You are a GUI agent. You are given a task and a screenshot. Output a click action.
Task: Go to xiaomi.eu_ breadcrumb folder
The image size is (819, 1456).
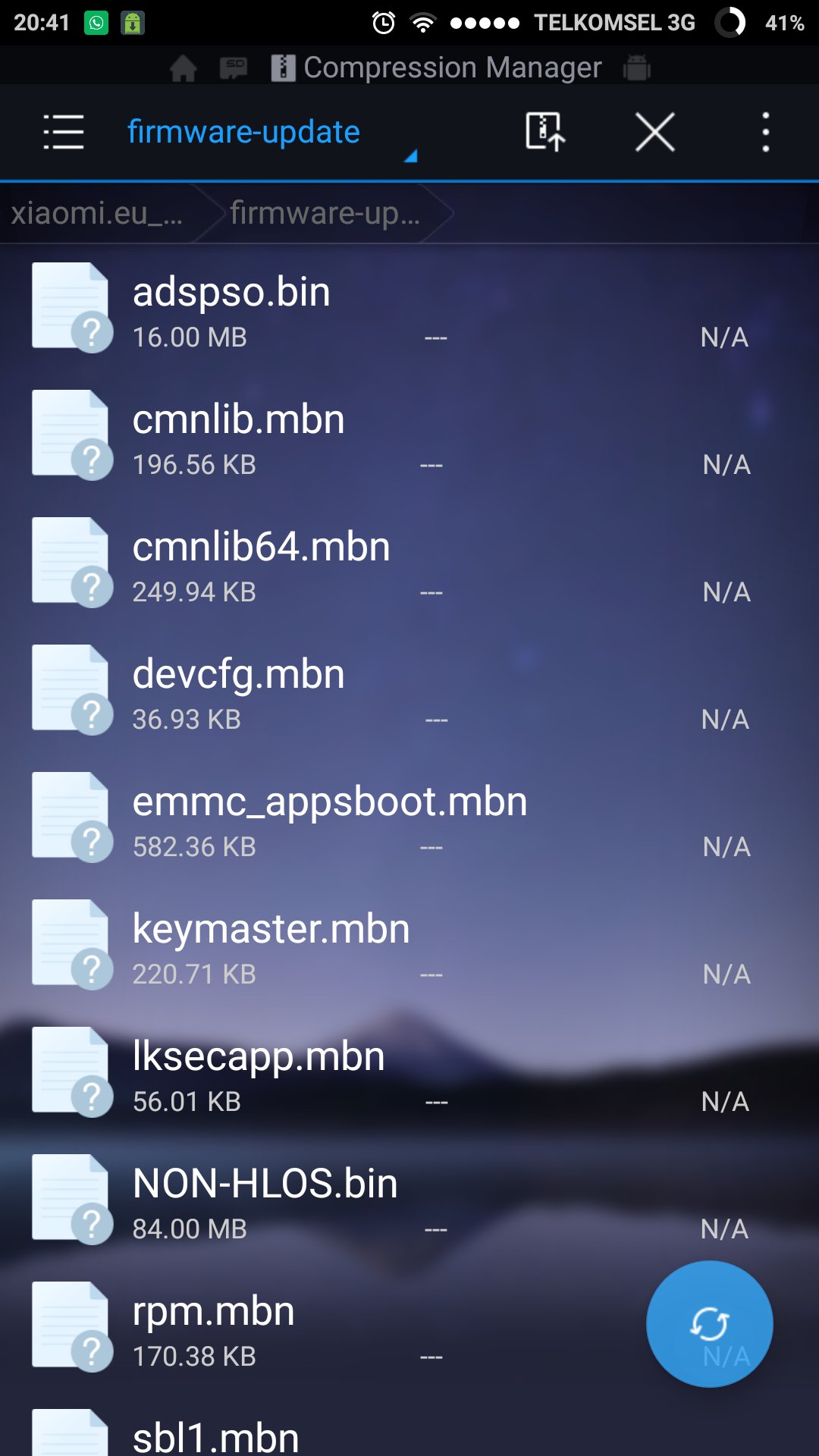[97, 213]
